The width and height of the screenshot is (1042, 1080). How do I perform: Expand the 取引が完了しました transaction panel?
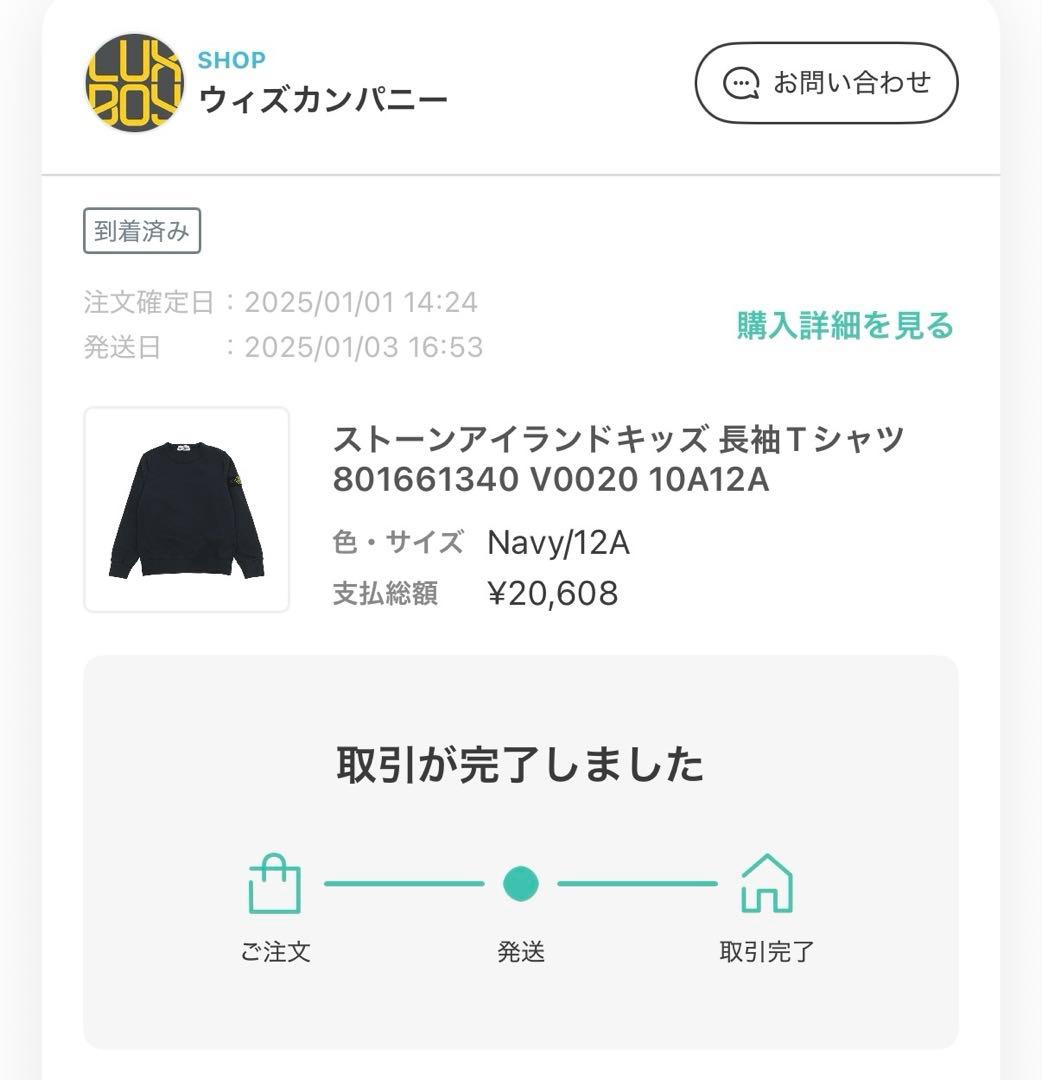(521, 762)
